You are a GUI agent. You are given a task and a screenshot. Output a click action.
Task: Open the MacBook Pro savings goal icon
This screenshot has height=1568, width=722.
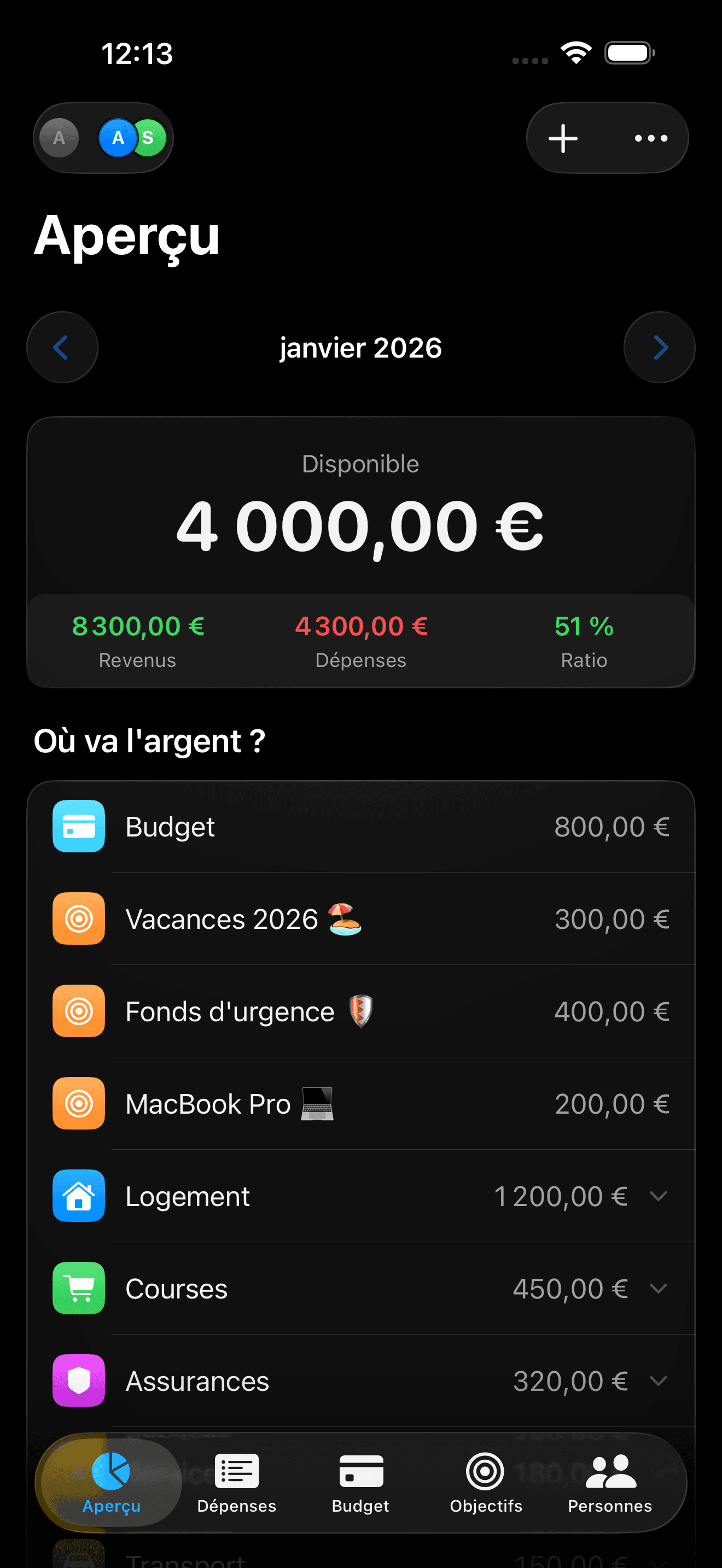pos(79,1104)
